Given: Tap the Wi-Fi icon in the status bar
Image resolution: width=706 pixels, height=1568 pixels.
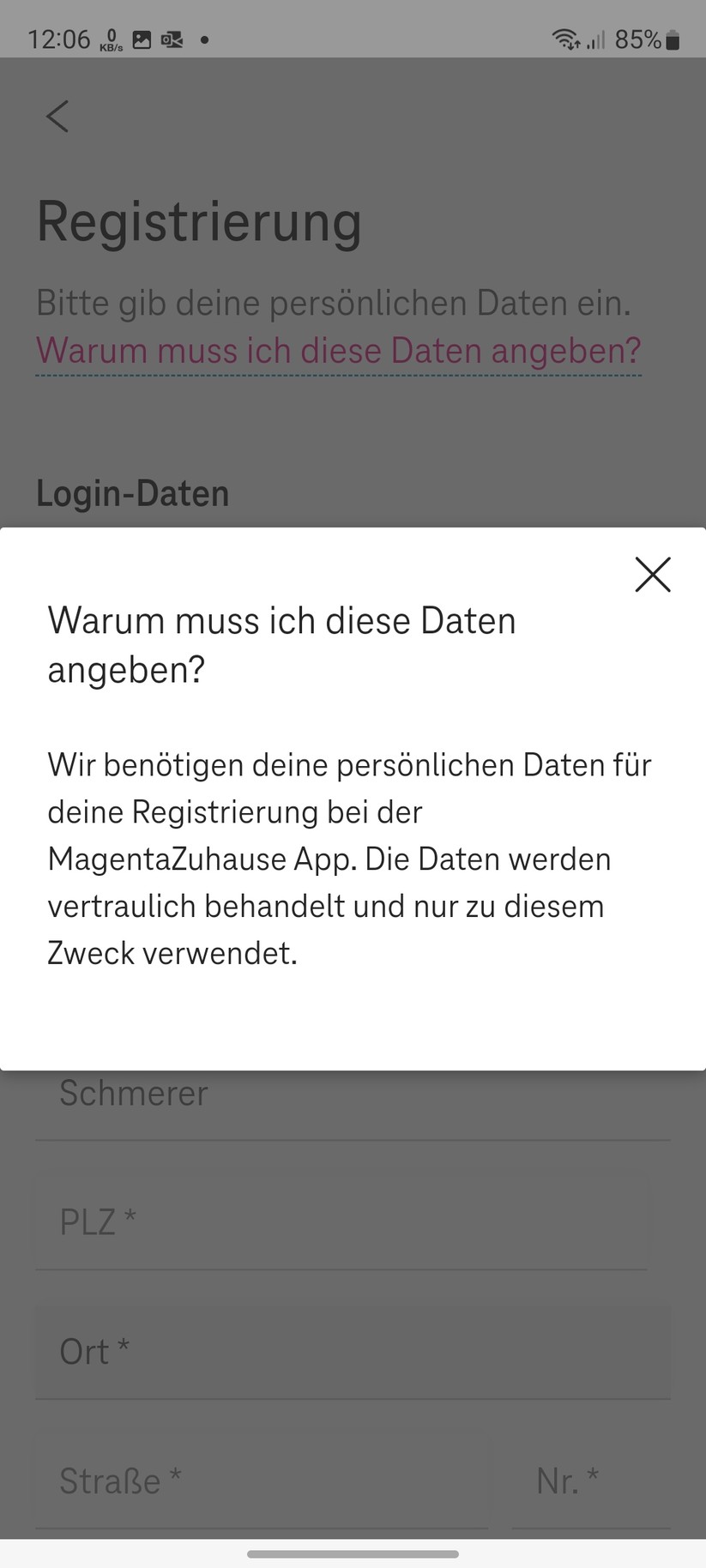Looking at the screenshot, I should point(567,38).
